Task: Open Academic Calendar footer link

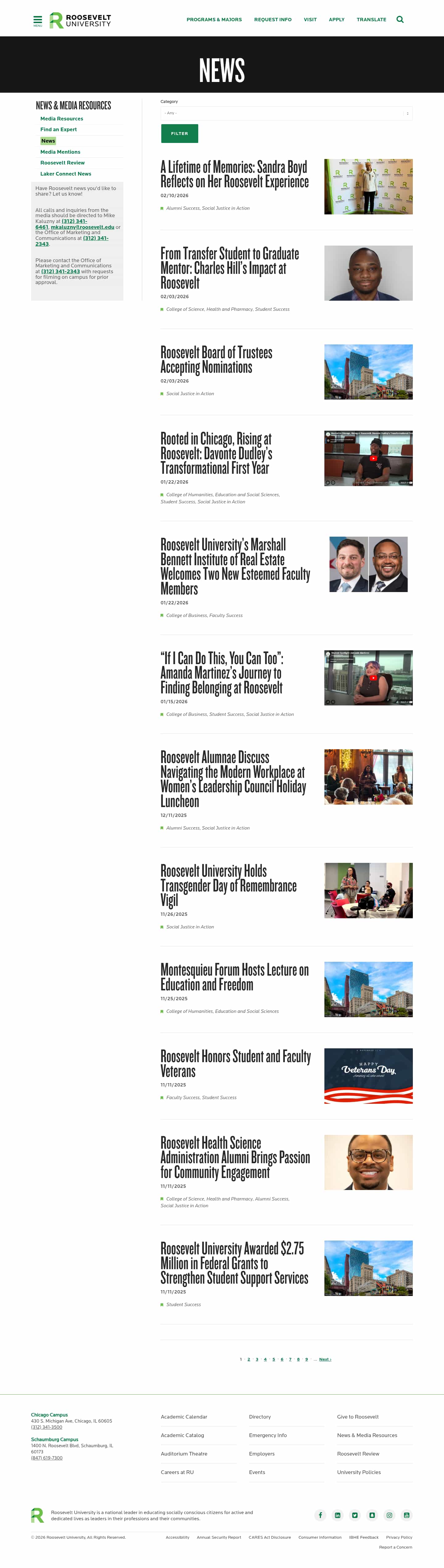Action: (184, 1417)
